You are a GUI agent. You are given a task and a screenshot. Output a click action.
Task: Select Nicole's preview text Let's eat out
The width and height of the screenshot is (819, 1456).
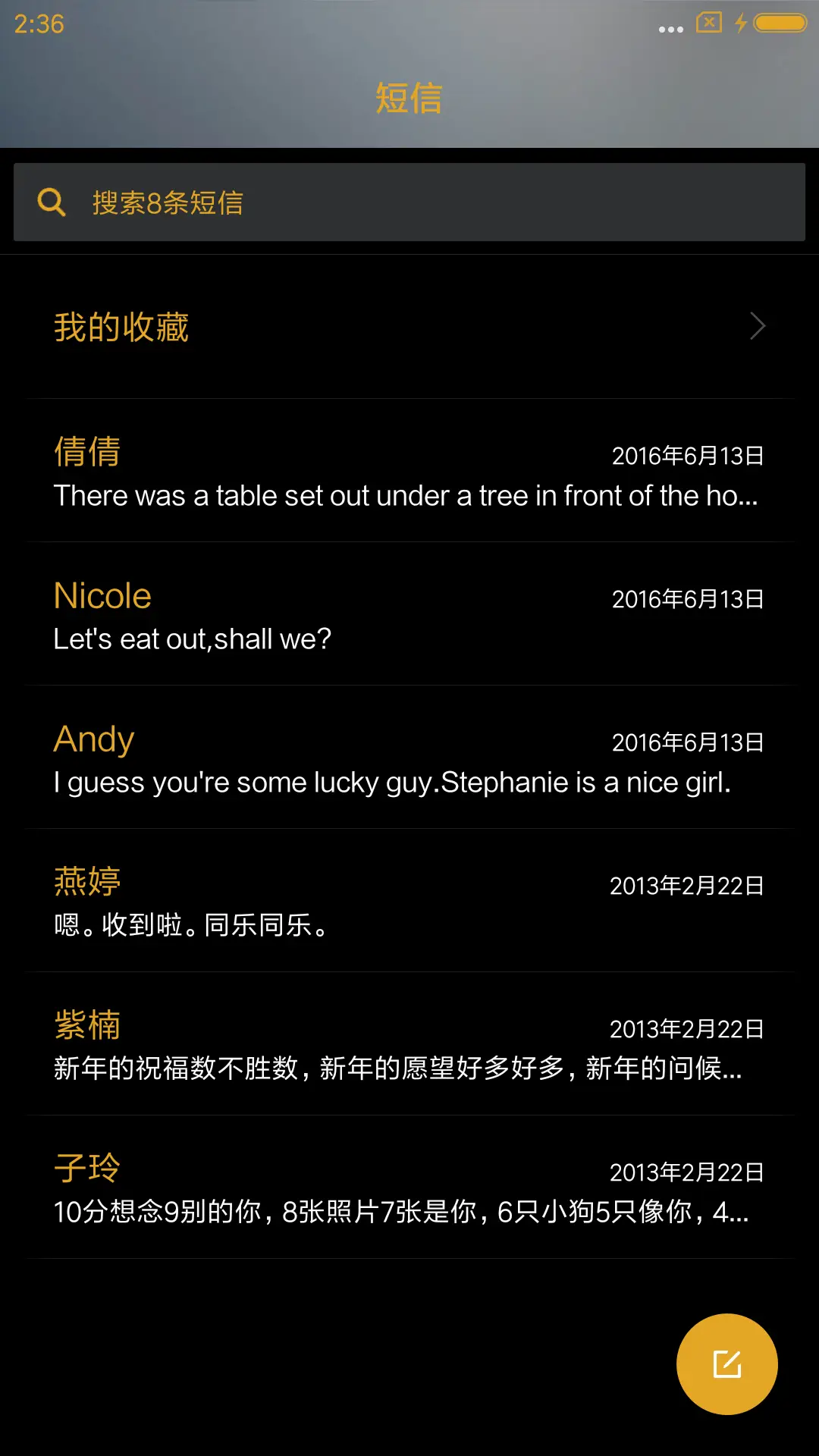[192, 639]
